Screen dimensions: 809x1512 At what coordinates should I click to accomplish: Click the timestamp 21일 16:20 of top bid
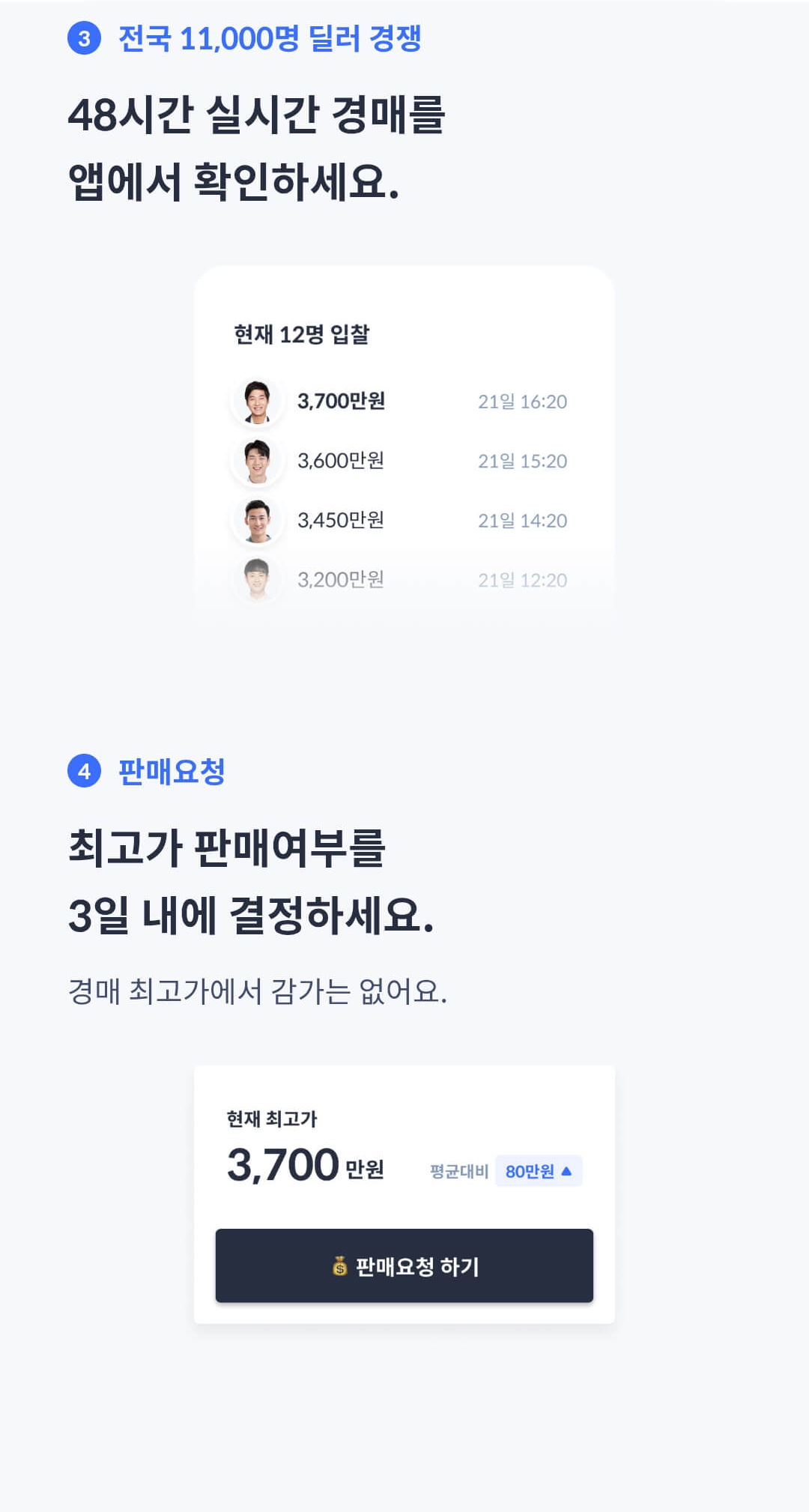(x=523, y=402)
